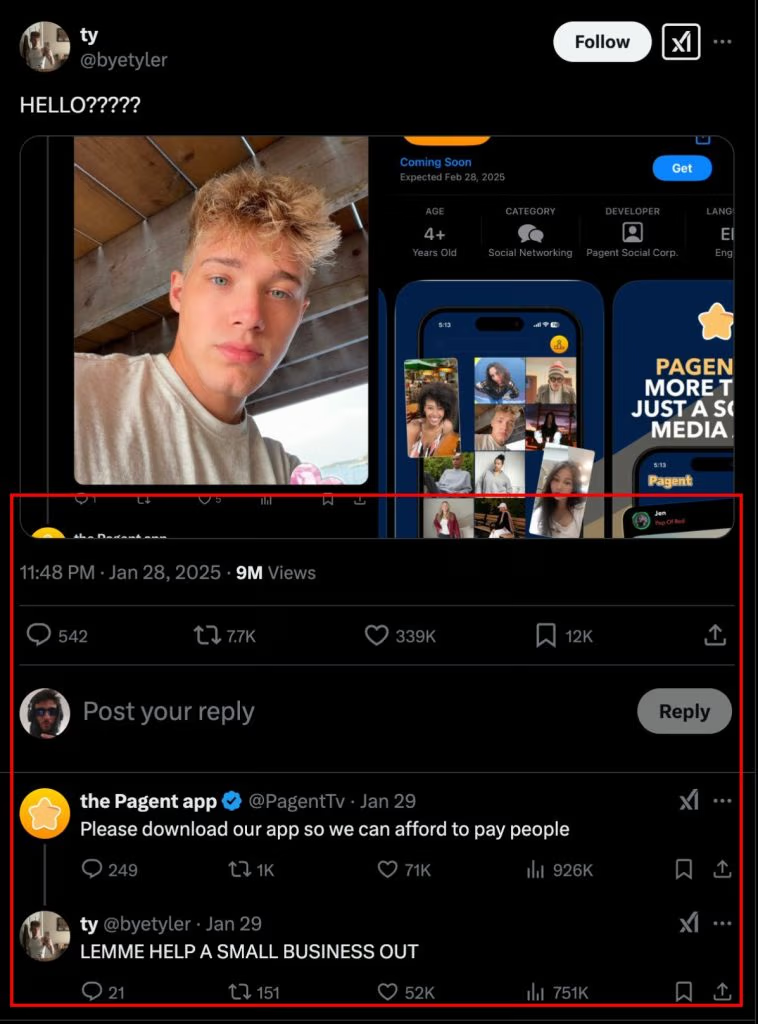The width and height of the screenshot is (758, 1024).
Task: Bookmark the Pagent app's reply
Action: pyautogui.click(x=684, y=870)
